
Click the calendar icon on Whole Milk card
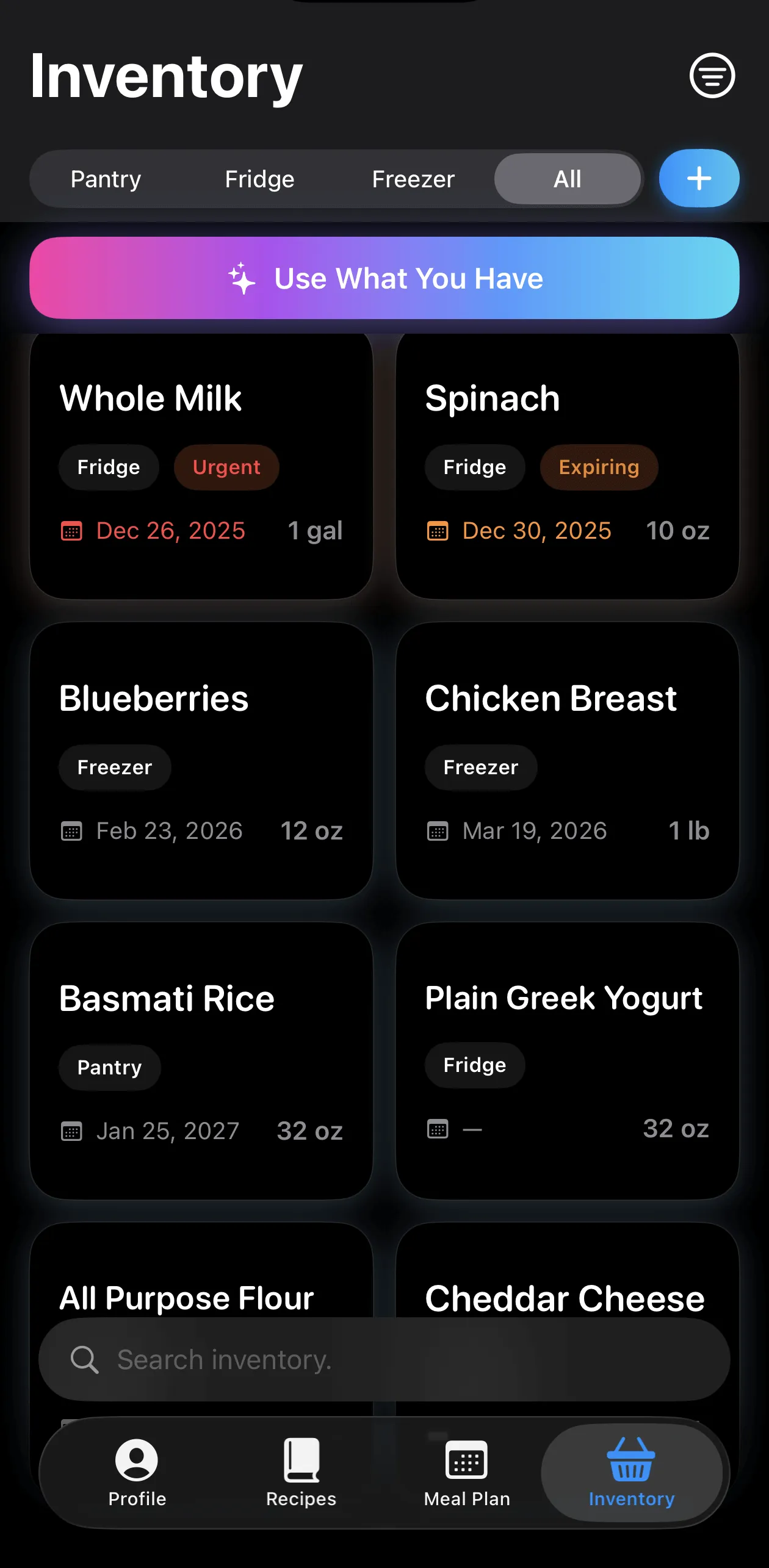click(71, 531)
